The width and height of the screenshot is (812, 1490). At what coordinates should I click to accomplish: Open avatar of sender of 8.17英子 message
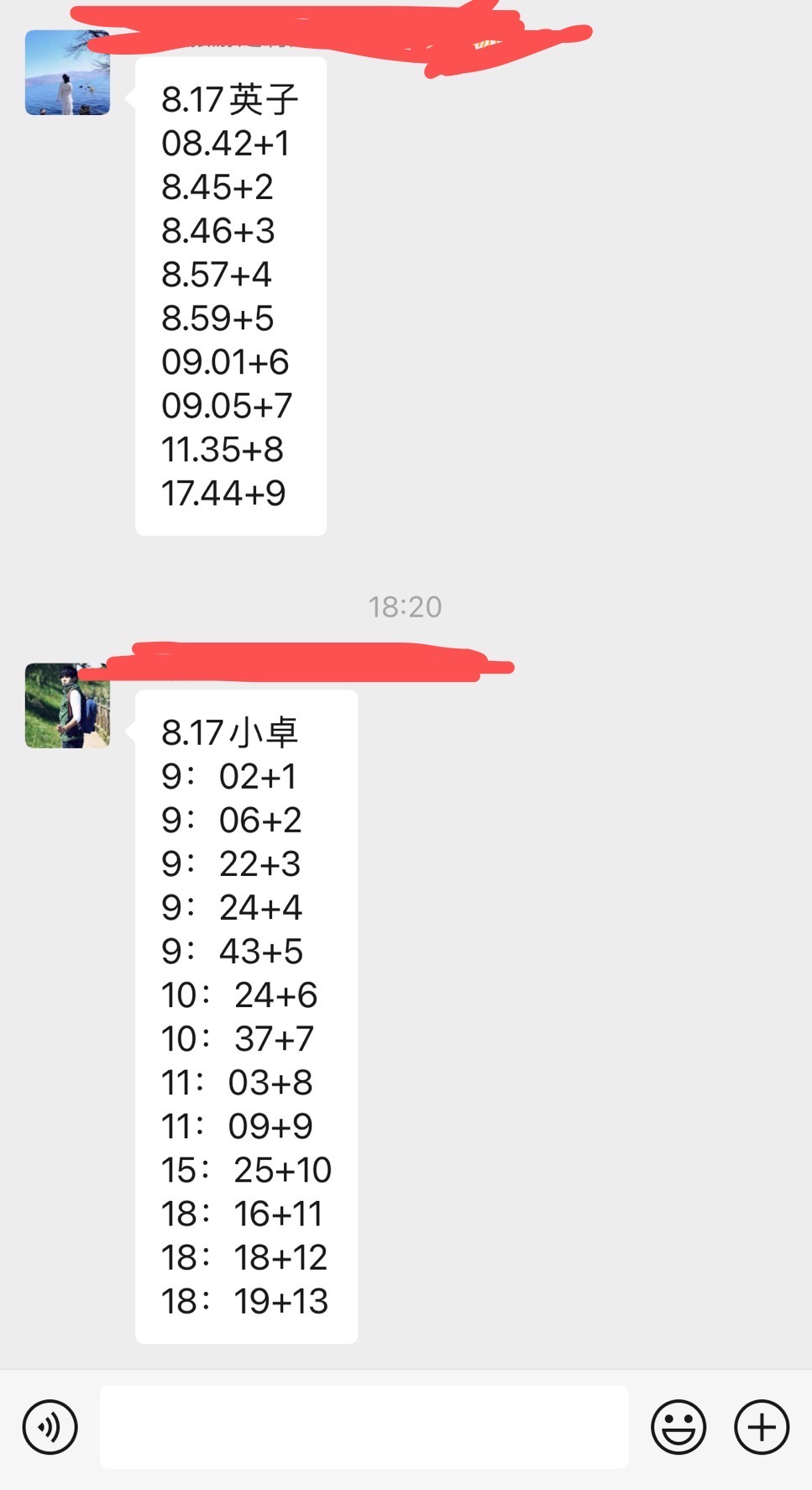pyautogui.click(x=67, y=73)
